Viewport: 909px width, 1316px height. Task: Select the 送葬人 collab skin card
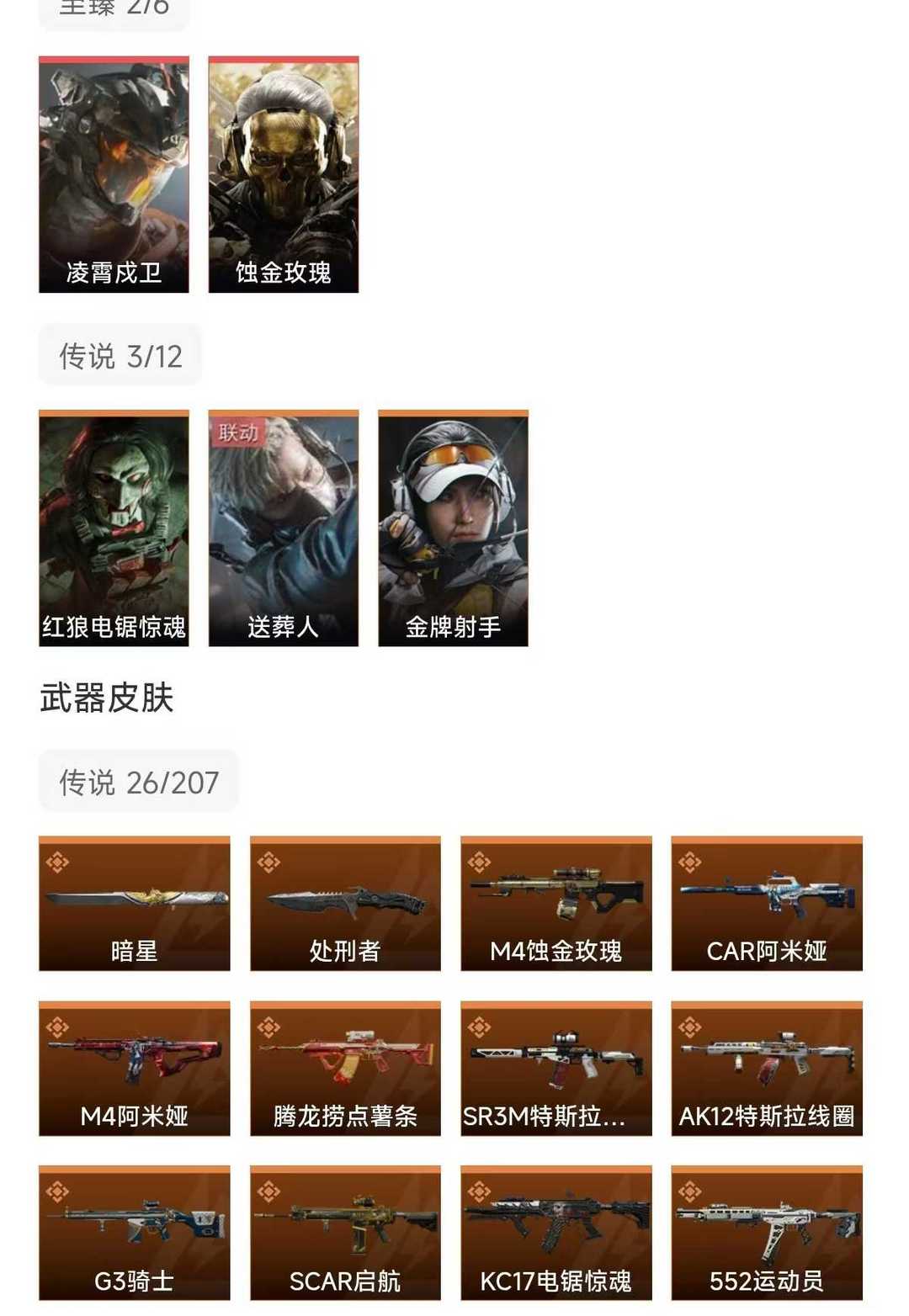coord(284,528)
